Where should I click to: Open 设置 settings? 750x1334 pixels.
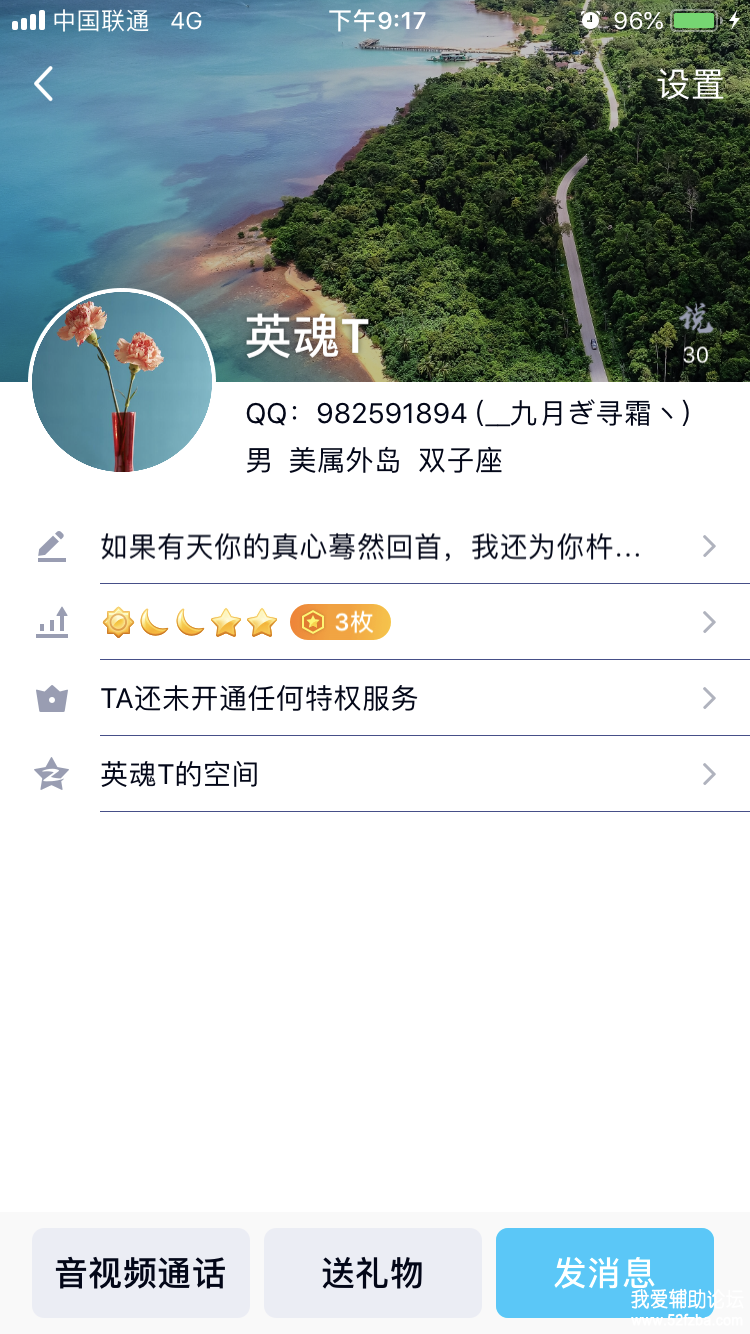690,85
